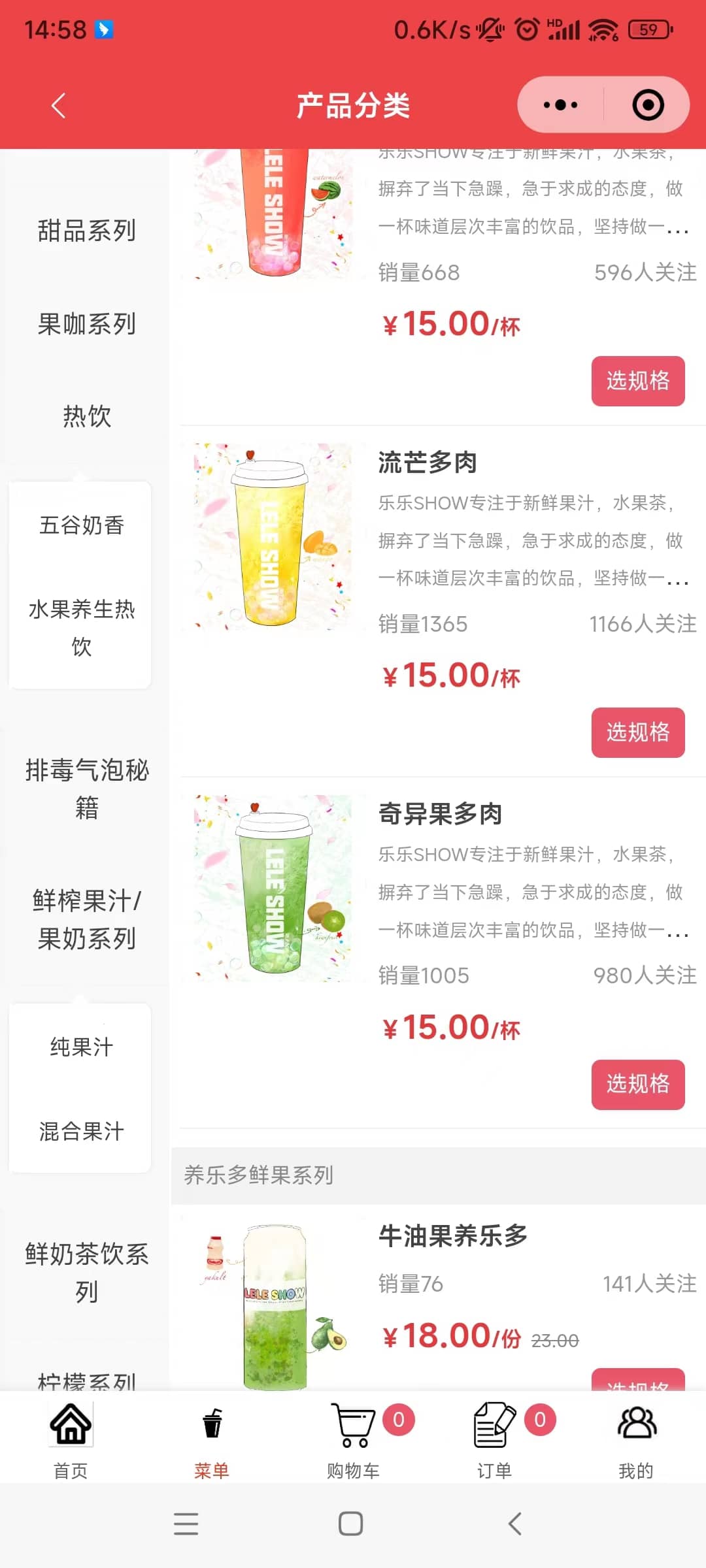The width and height of the screenshot is (706, 1568).
Task: Tap 选规格 for 流芒多肉
Action: pyautogui.click(x=637, y=732)
